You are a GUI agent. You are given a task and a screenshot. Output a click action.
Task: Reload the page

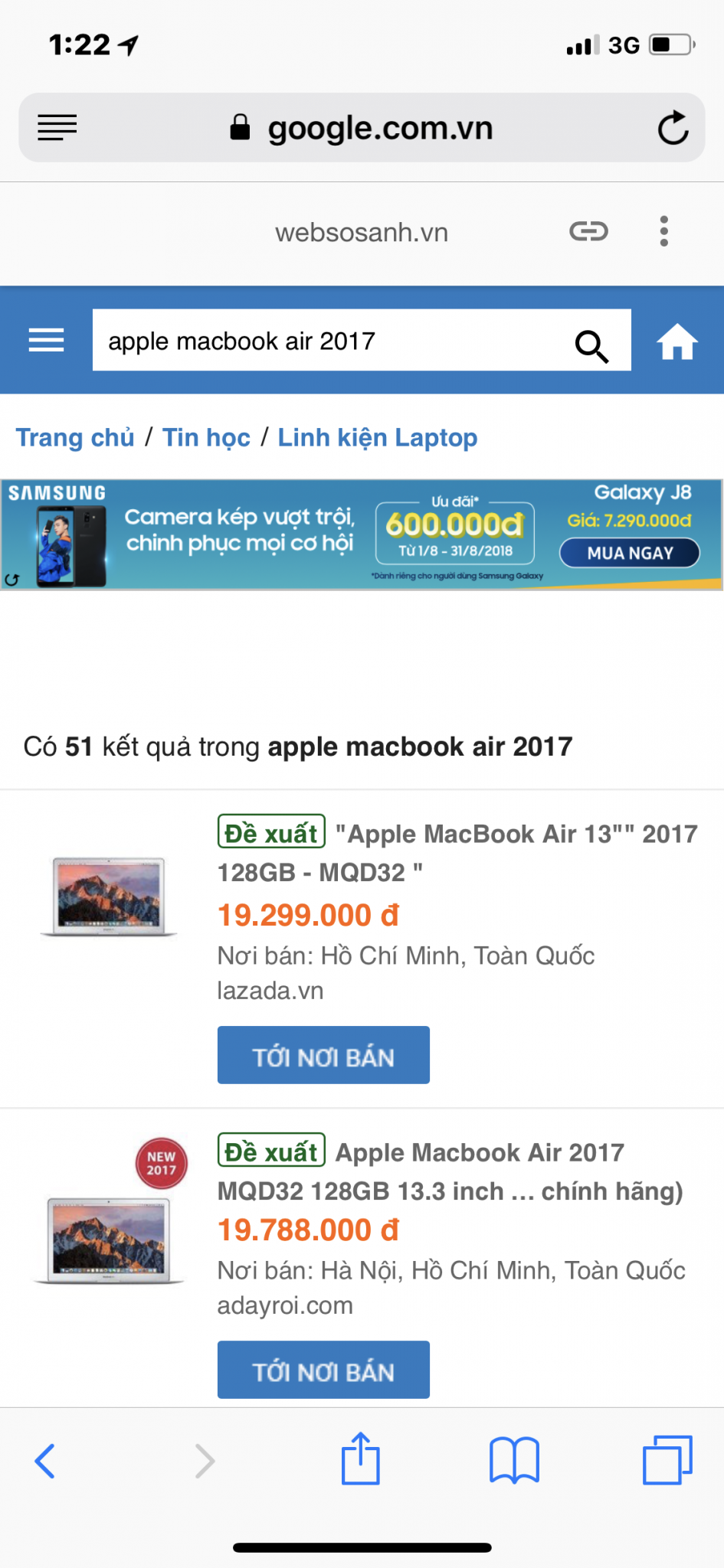click(673, 128)
